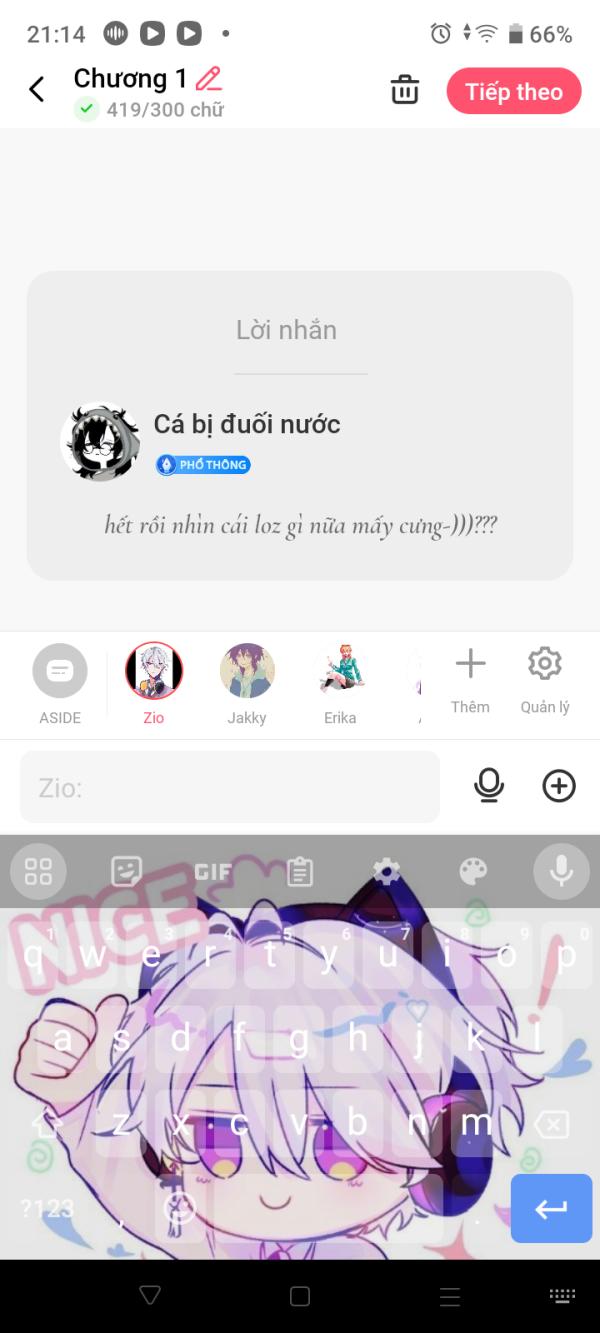Open the Cá bị đuối nước message card
Screen dimensions: 600x1333
pos(300,425)
